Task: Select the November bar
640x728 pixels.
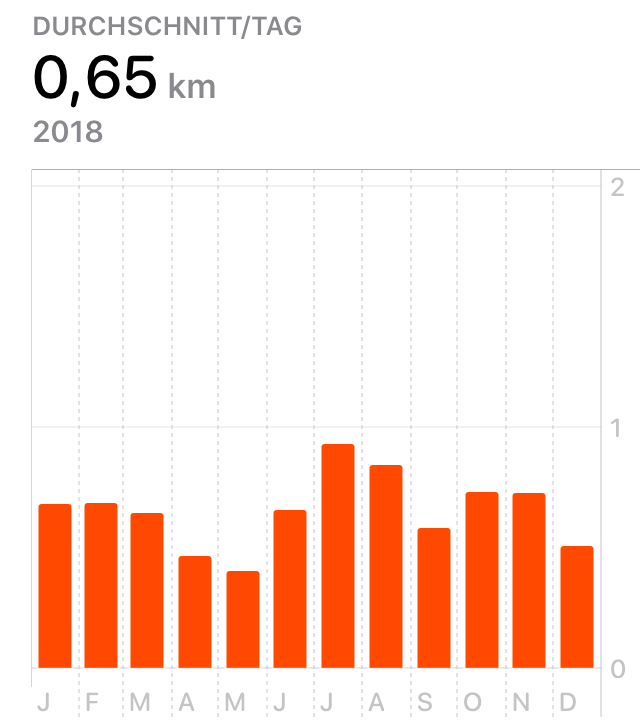Action: 529,580
